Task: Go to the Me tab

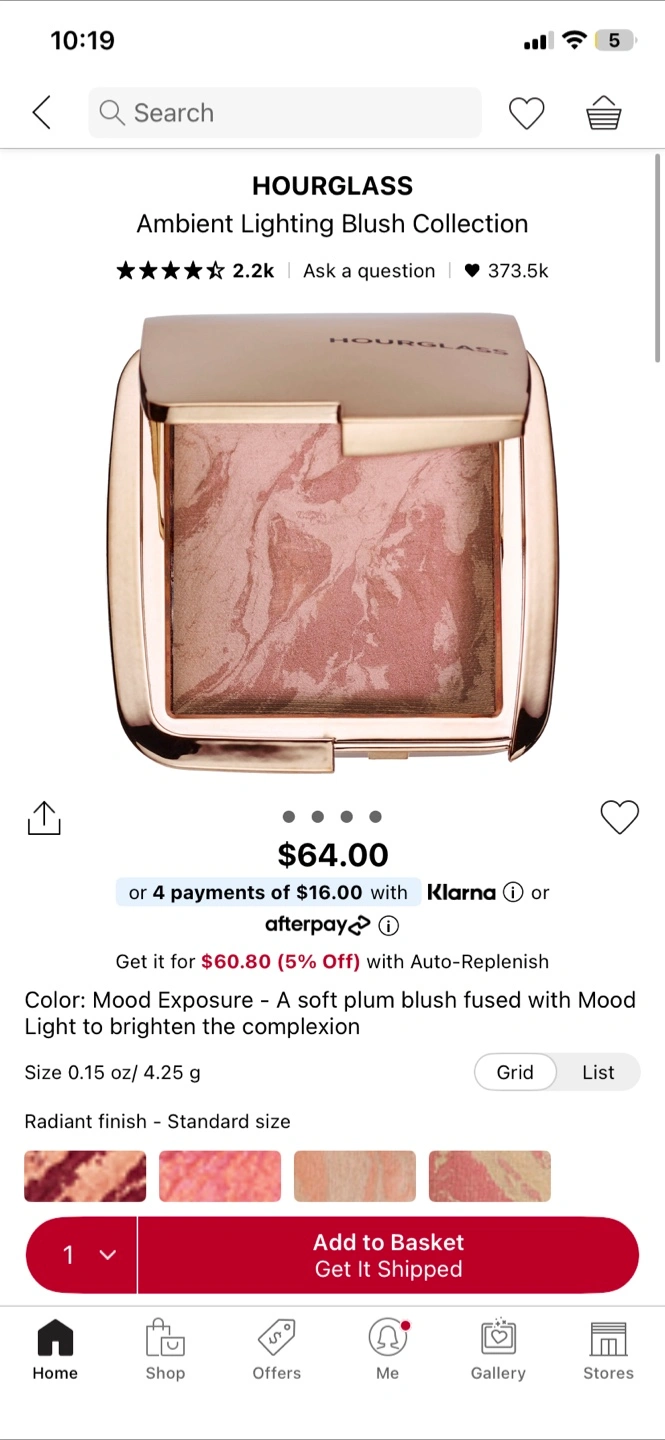Action: (388, 1350)
